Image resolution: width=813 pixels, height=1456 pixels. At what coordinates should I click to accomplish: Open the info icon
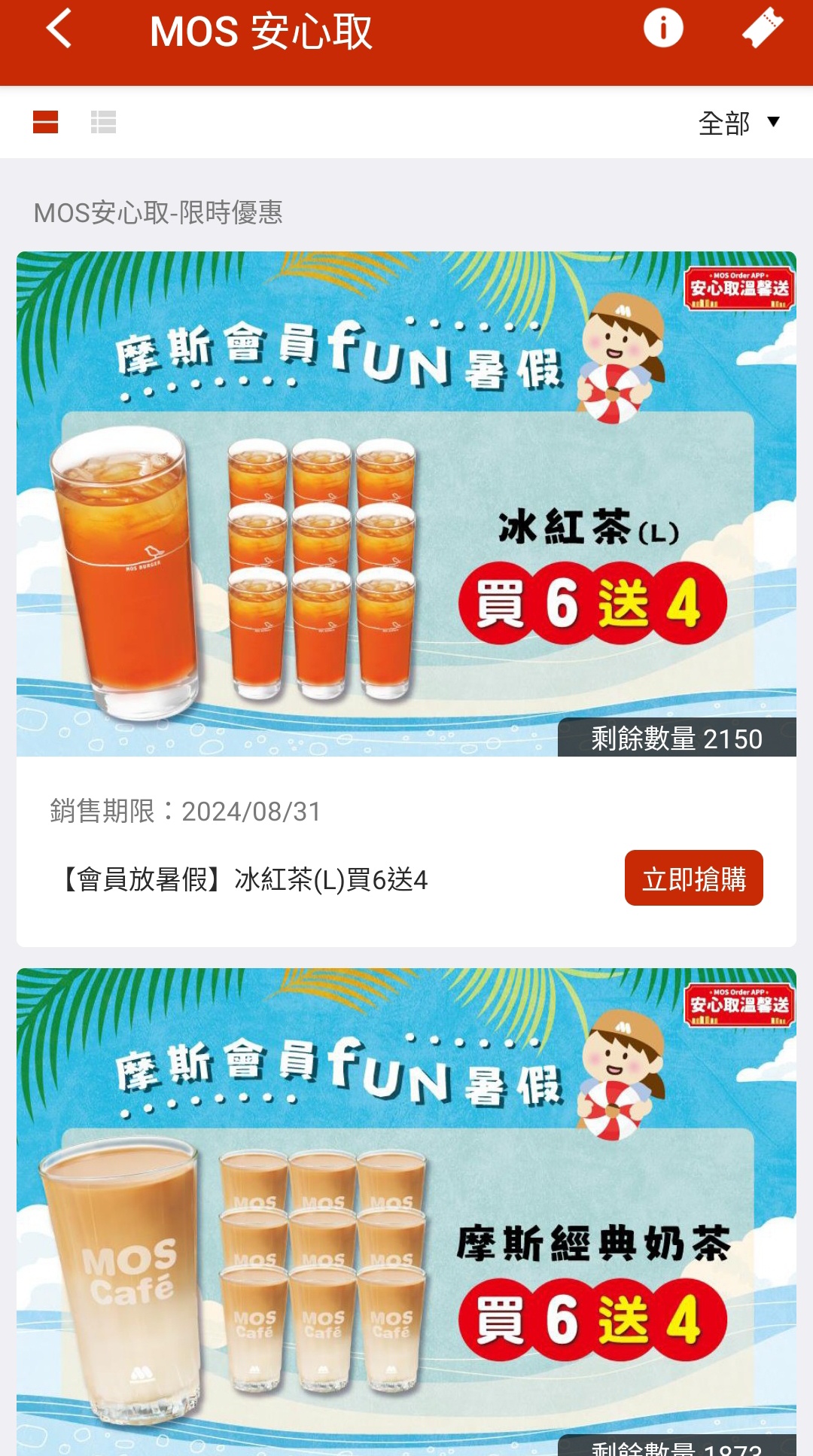pyautogui.click(x=662, y=29)
